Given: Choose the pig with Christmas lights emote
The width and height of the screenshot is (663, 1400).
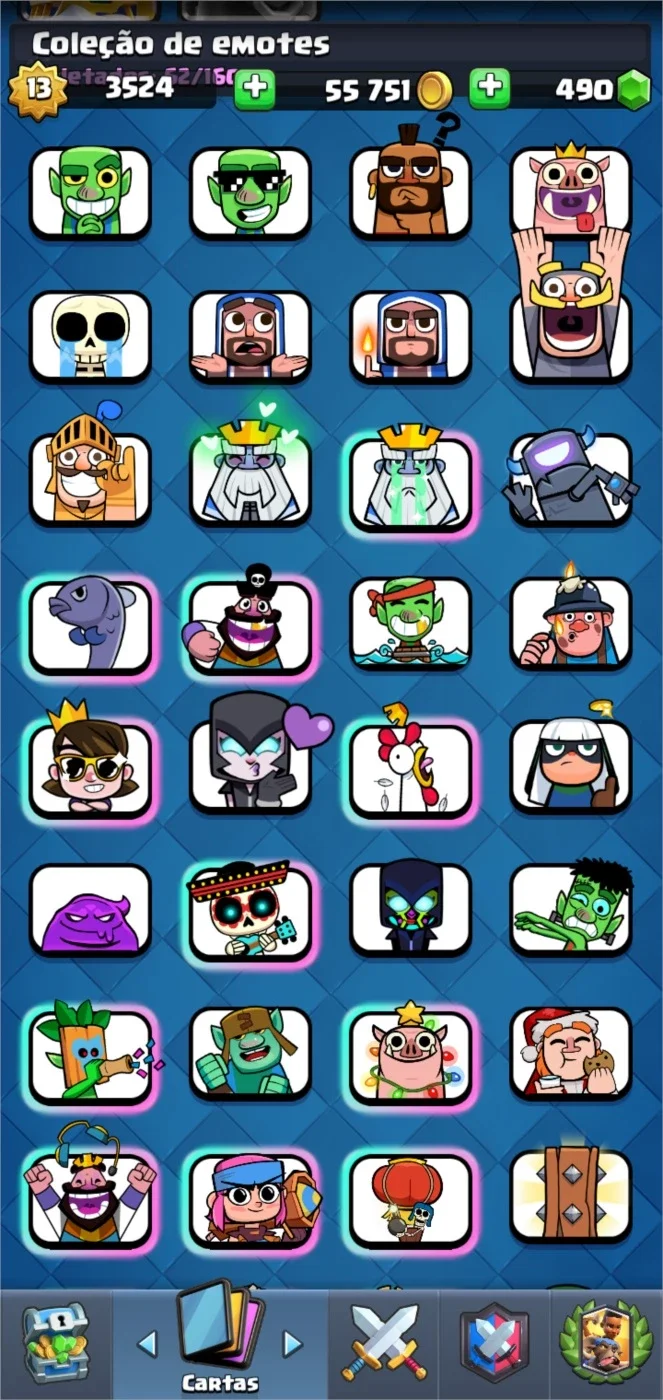Looking at the screenshot, I should (x=410, y=1053).
